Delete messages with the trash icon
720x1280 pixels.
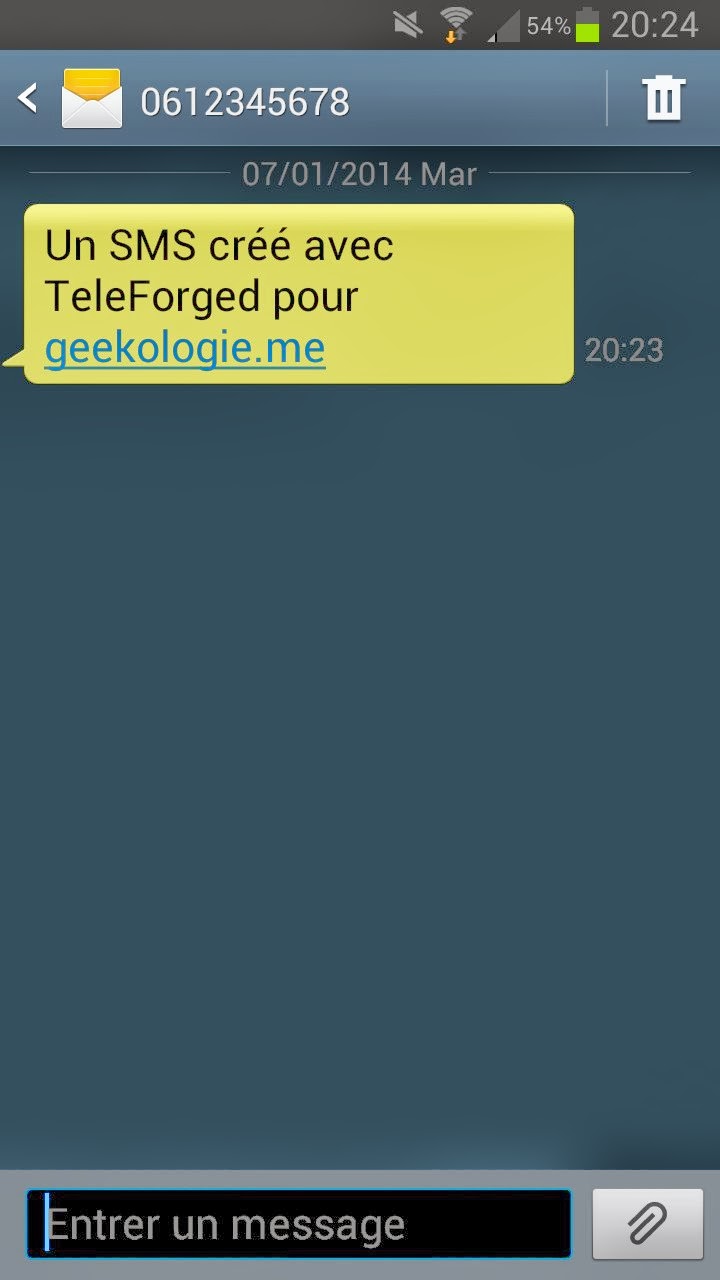point(663,99)
